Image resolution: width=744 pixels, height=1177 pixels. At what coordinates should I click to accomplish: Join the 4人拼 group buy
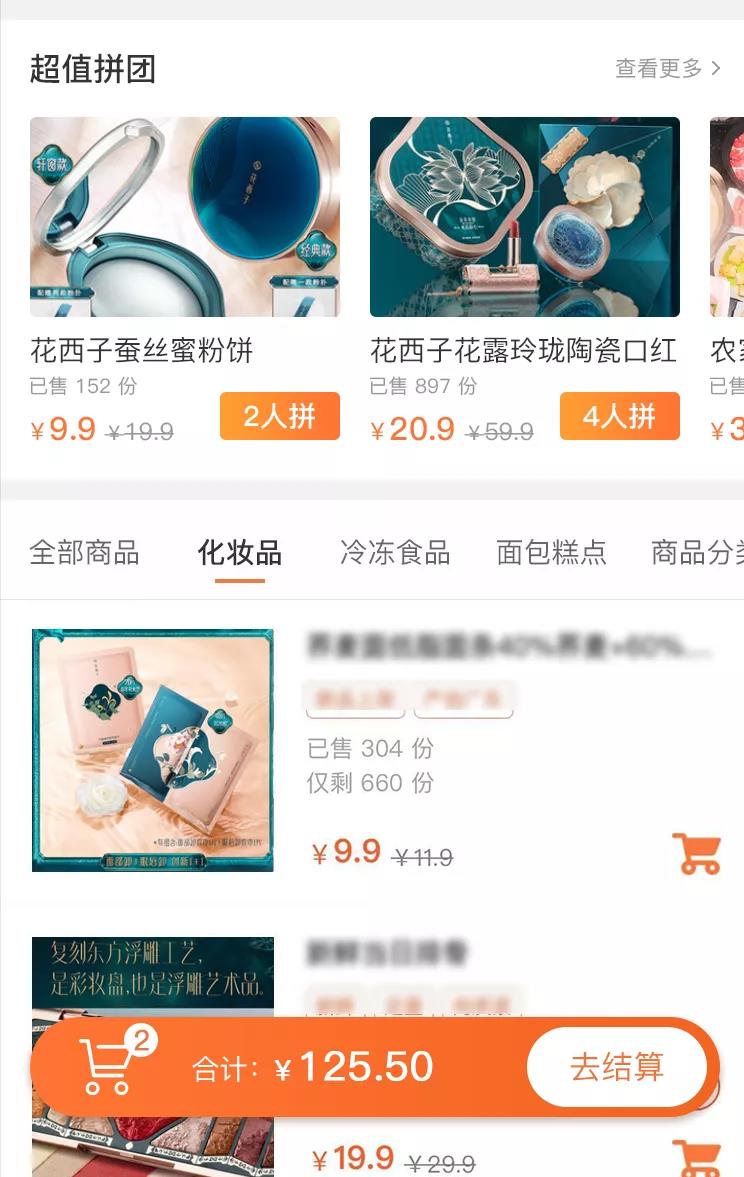pos(619,416)
